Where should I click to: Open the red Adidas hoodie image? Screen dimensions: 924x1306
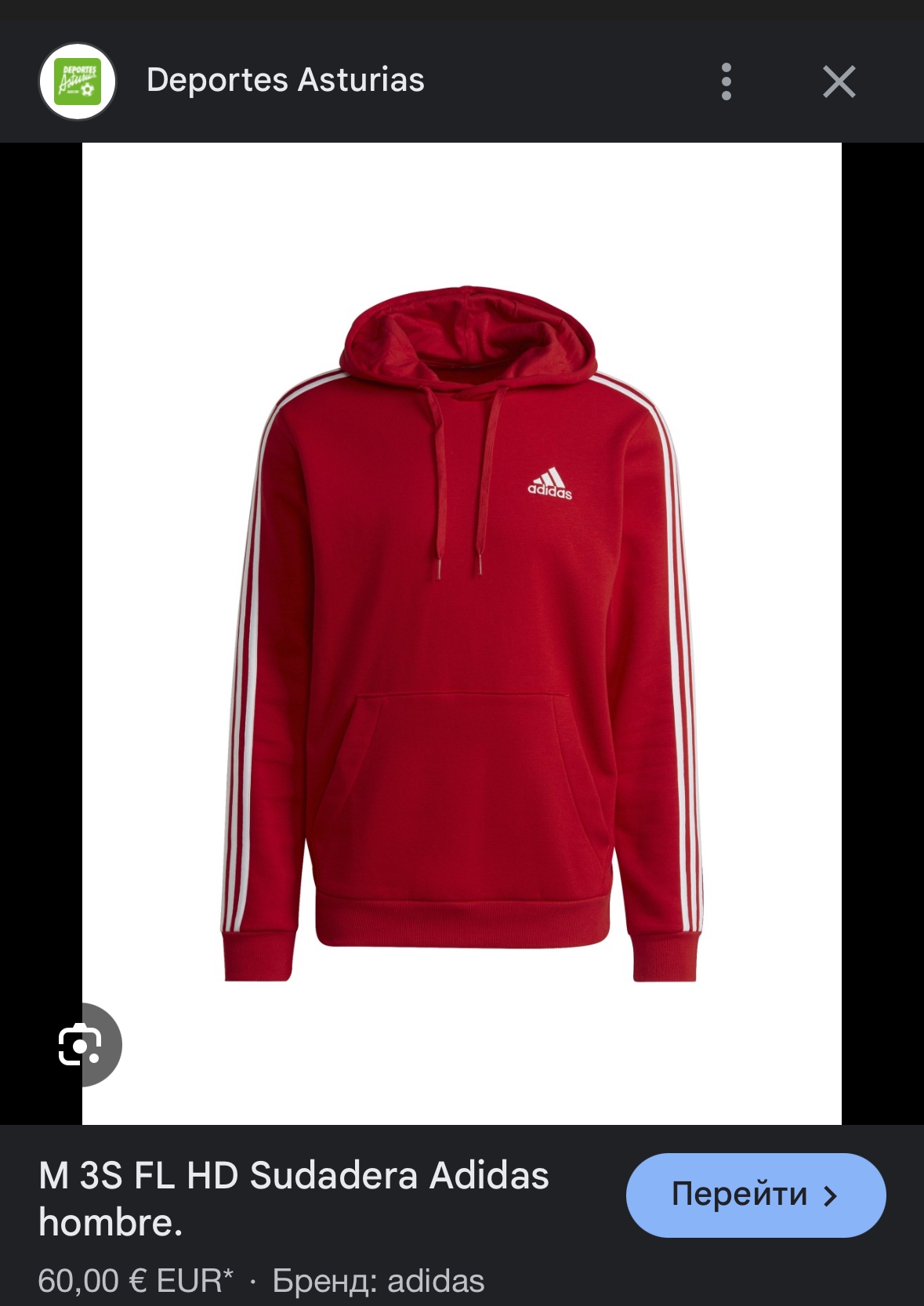(x=462, y=633)
